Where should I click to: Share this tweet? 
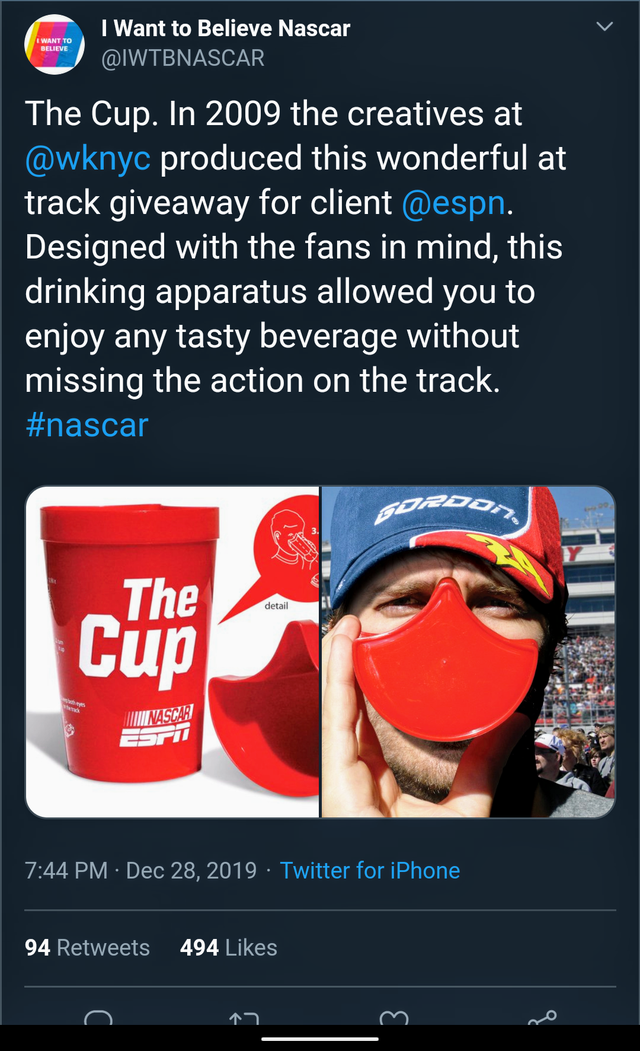(x=542, y=1018)
